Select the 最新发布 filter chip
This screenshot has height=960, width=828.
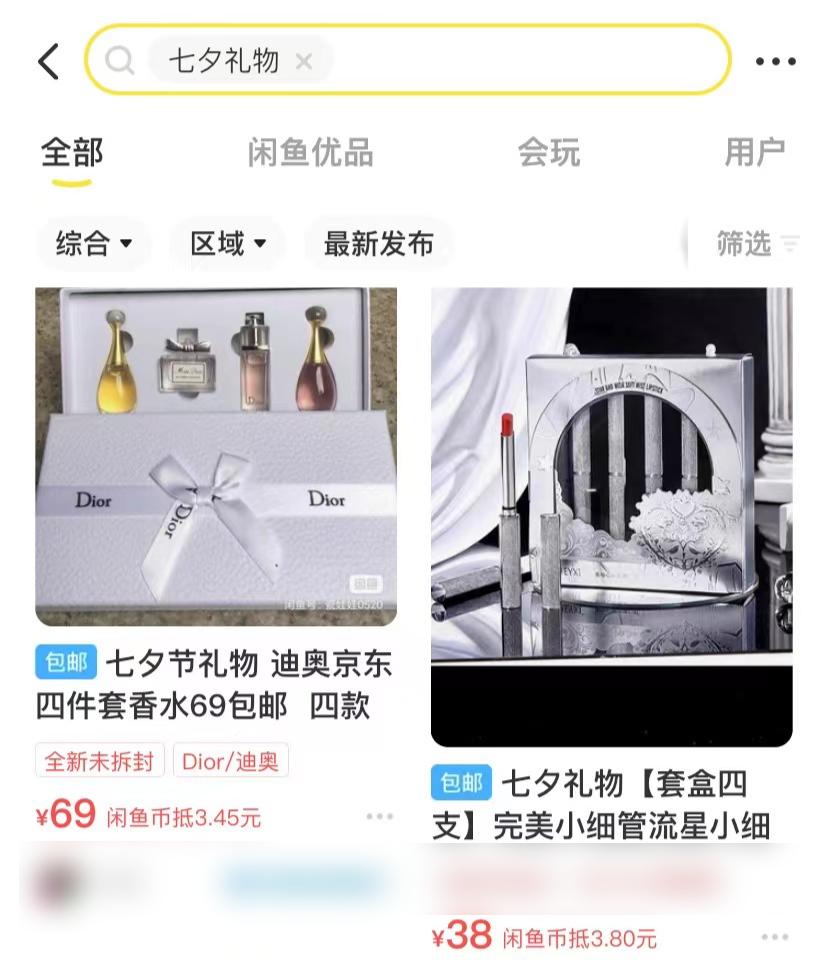378,243
